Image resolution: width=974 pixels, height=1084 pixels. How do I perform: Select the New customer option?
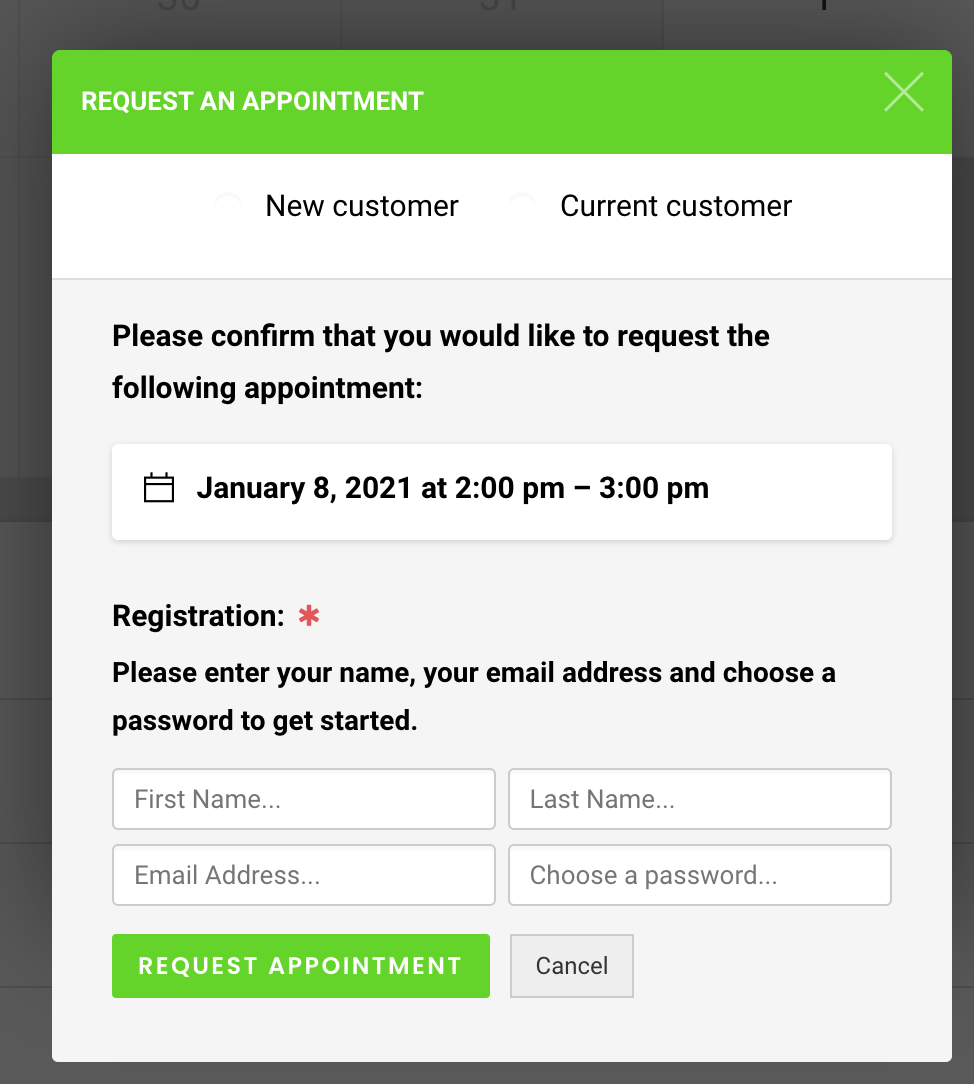point(229,206)
